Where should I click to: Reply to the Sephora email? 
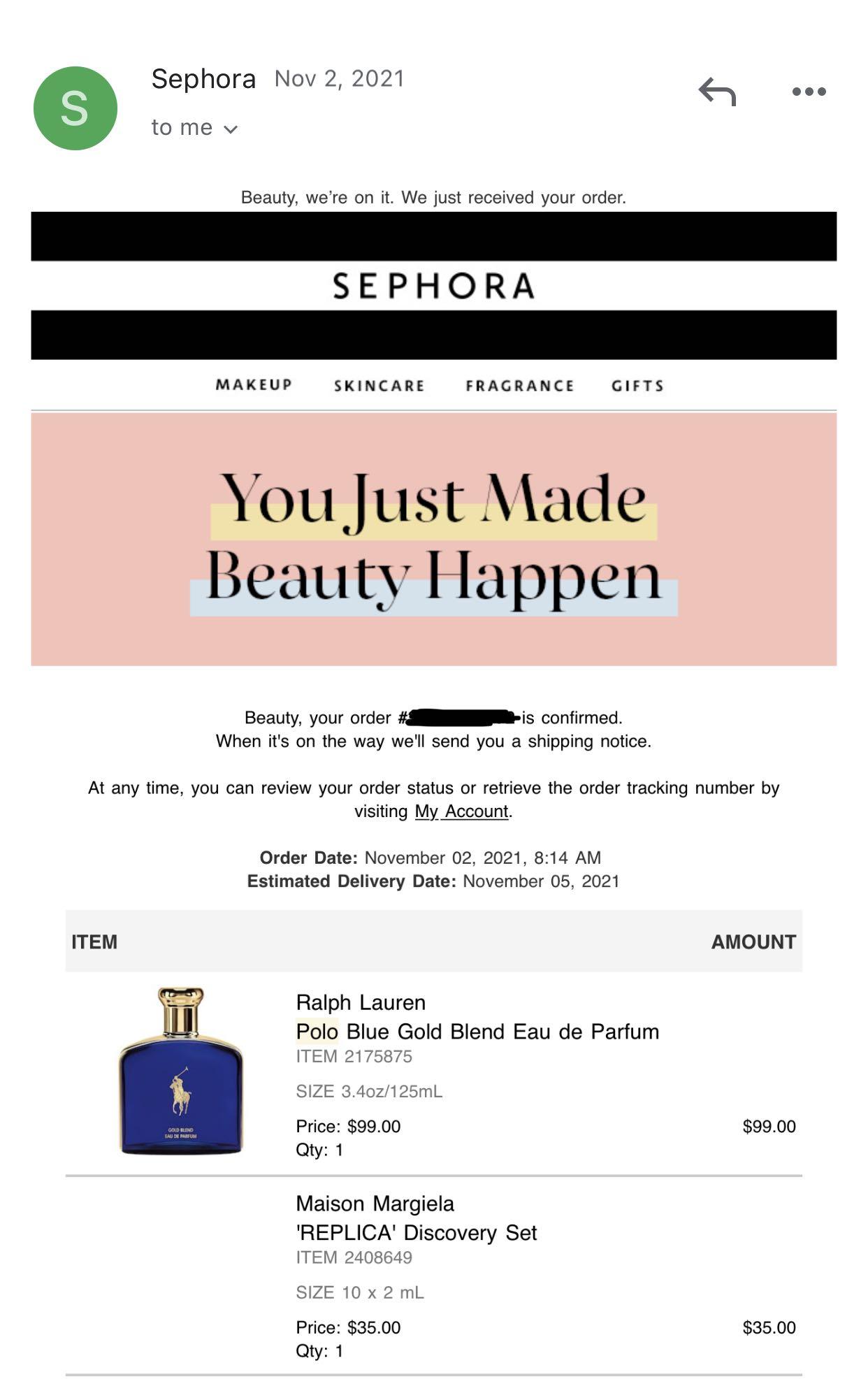[x=717, y=92]
